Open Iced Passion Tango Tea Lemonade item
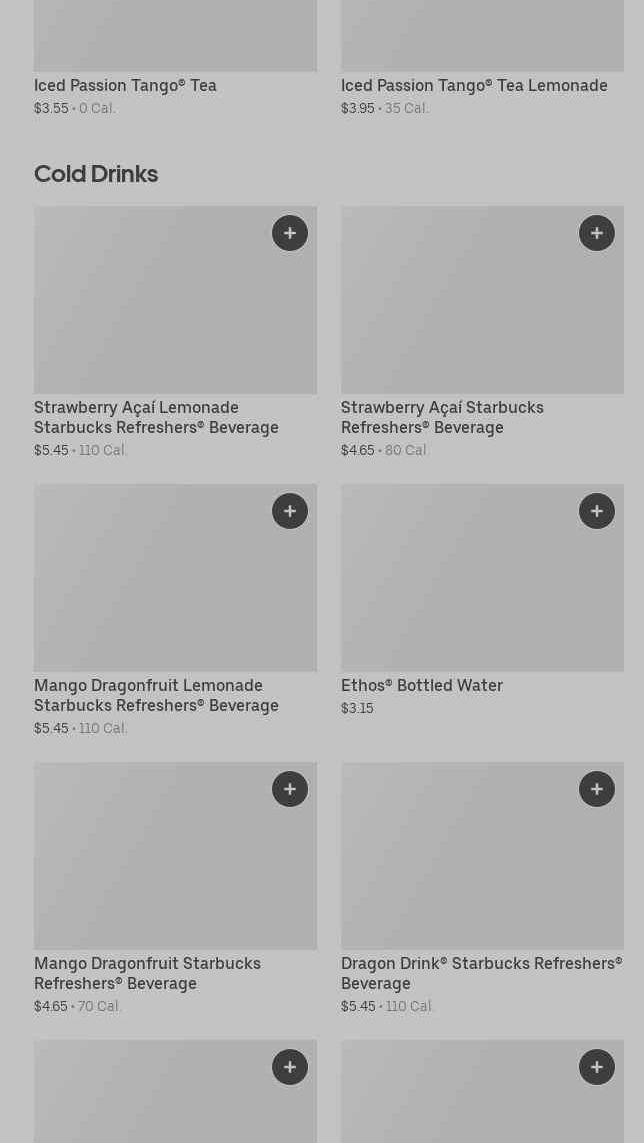The image size is (644, 1143). coord(474,86)
